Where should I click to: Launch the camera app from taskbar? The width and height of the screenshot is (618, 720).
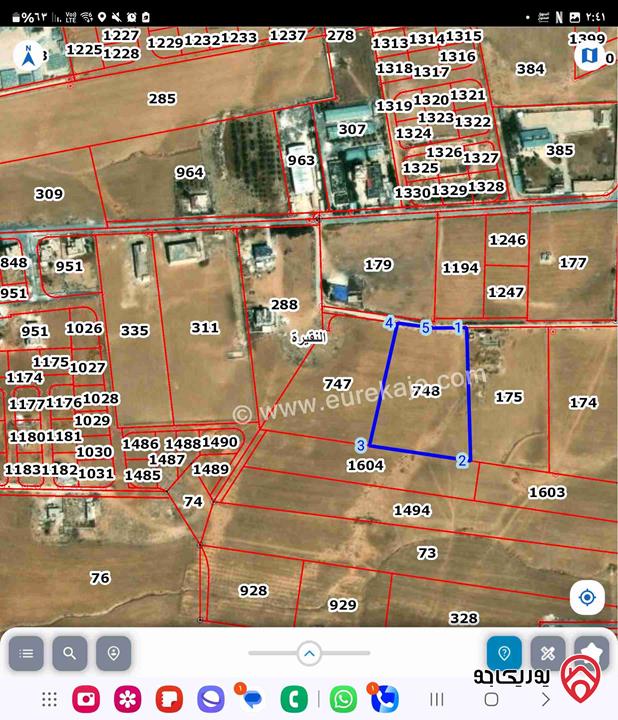click(x=86, y=699)
